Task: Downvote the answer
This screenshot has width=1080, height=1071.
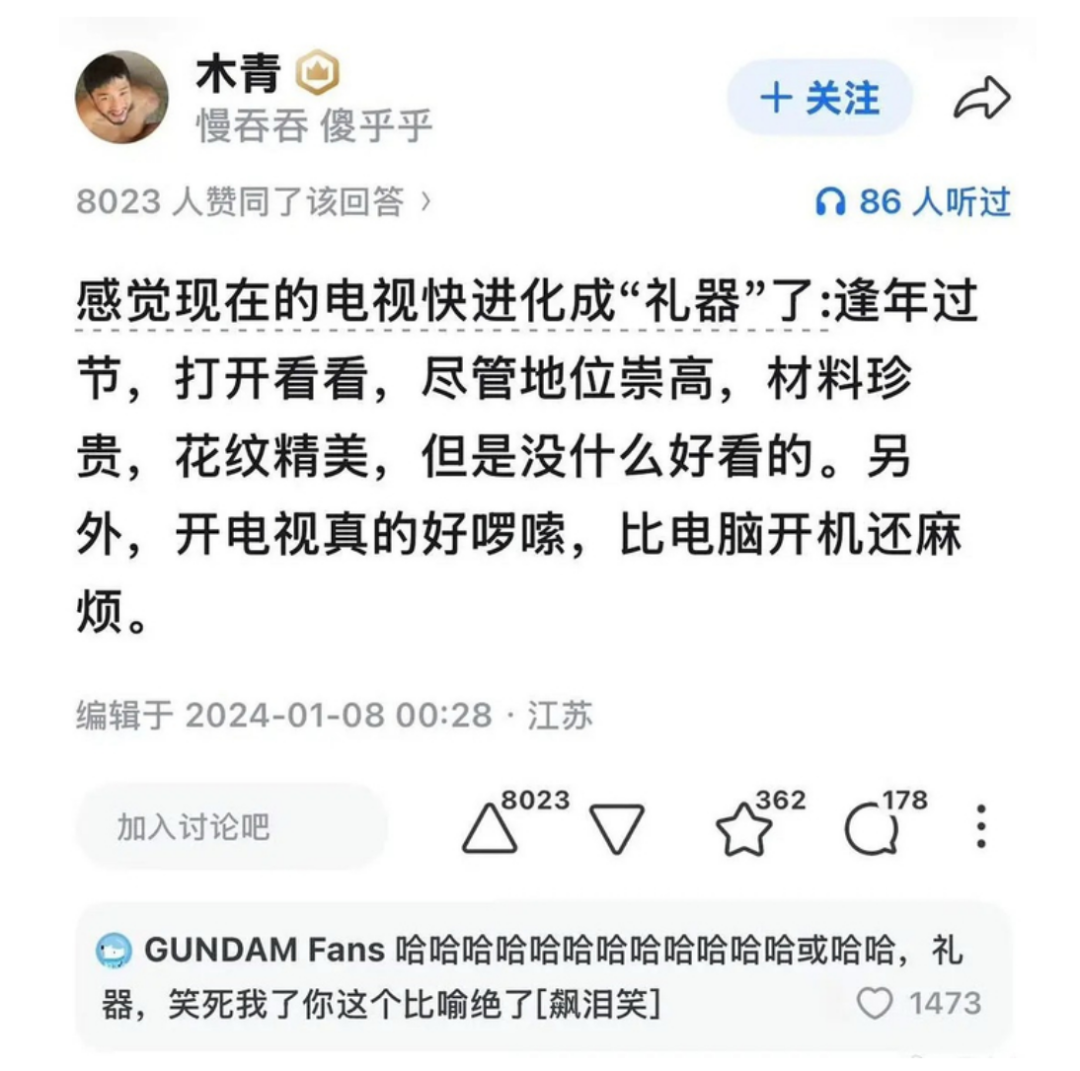Action: (x=616, y=830)
